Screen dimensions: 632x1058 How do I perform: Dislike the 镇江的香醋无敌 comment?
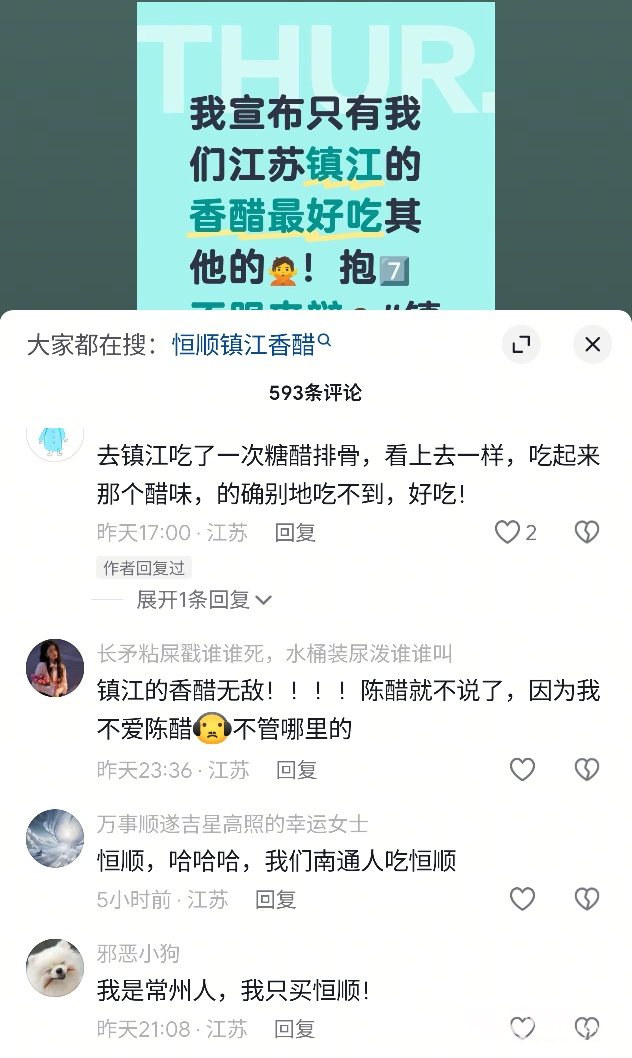[586, 769]
